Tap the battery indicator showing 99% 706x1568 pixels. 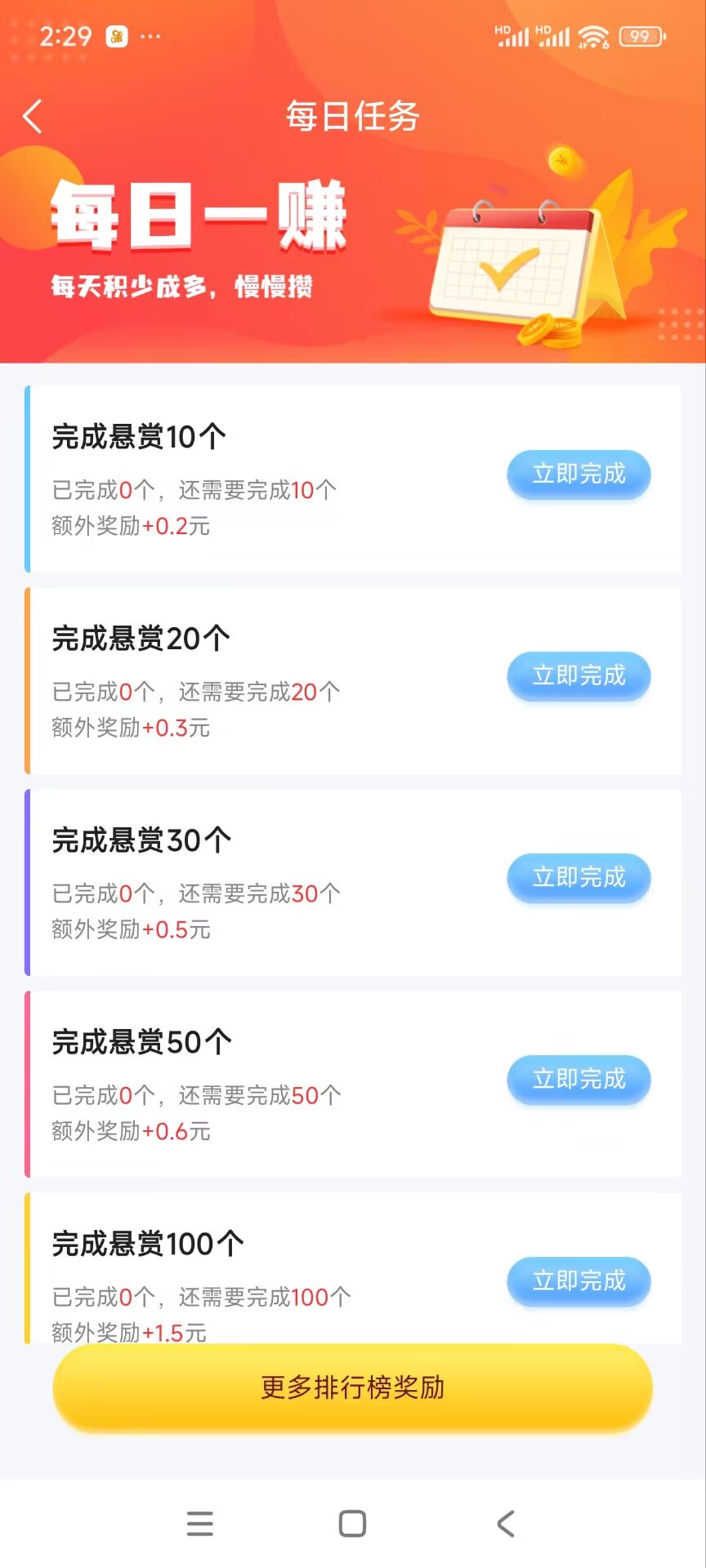tap(642, 36)
